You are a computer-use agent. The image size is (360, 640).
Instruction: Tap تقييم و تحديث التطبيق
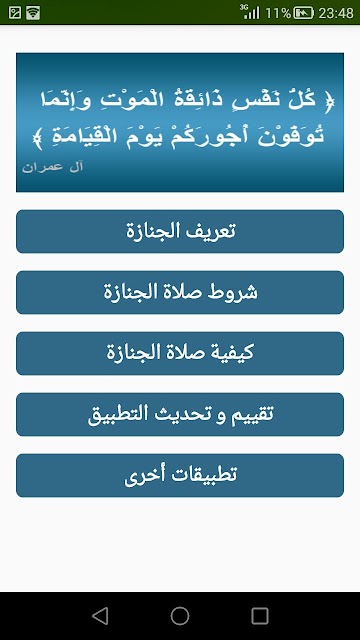(x=180, y=414)
